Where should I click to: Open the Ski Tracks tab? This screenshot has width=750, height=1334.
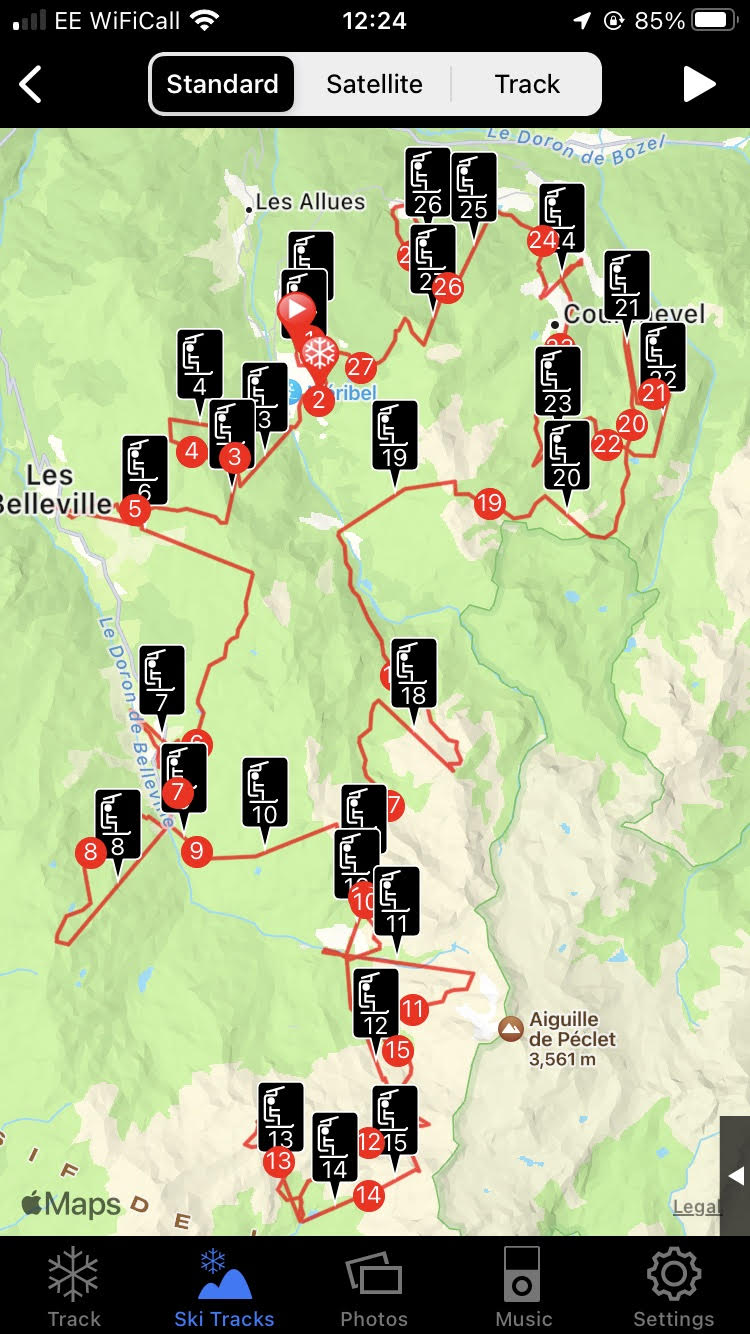coord(224,1287)
